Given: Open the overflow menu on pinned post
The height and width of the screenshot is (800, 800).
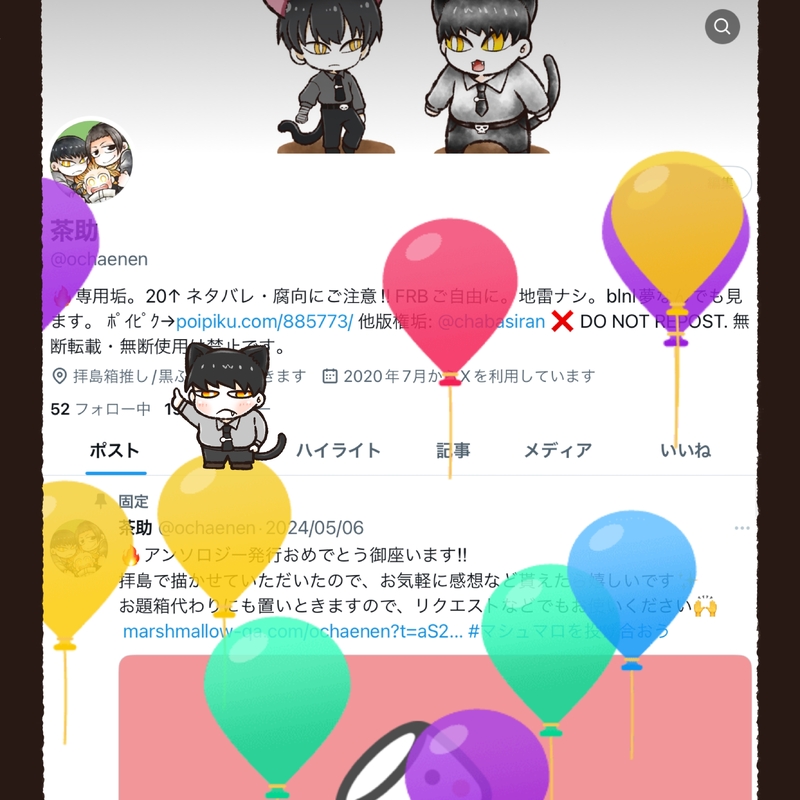Looking at the screenshot, I should pyautogui.click(x=741, y=528).
